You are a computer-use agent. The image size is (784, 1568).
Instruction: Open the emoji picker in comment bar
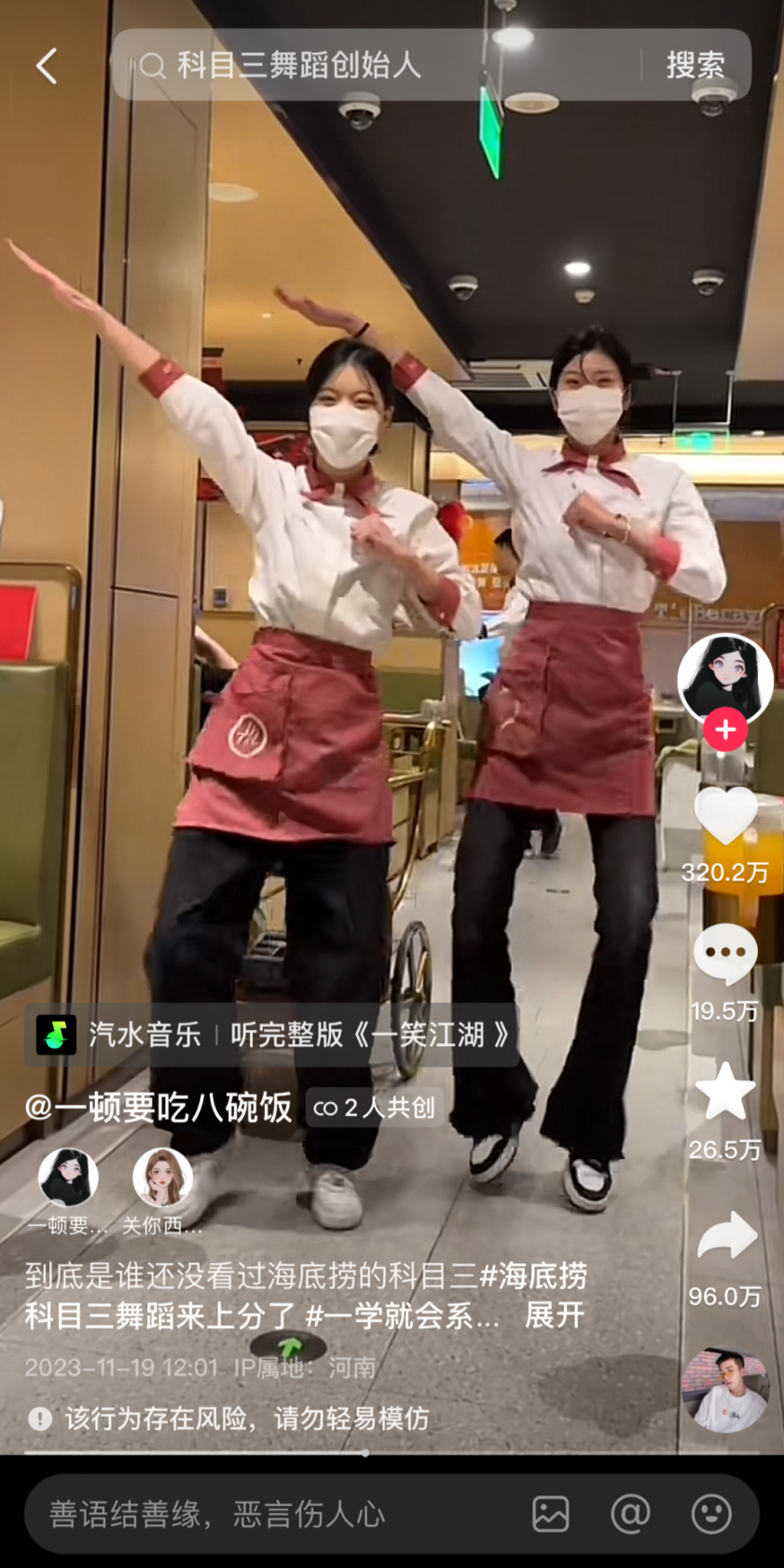click(x=711, y=1514)
